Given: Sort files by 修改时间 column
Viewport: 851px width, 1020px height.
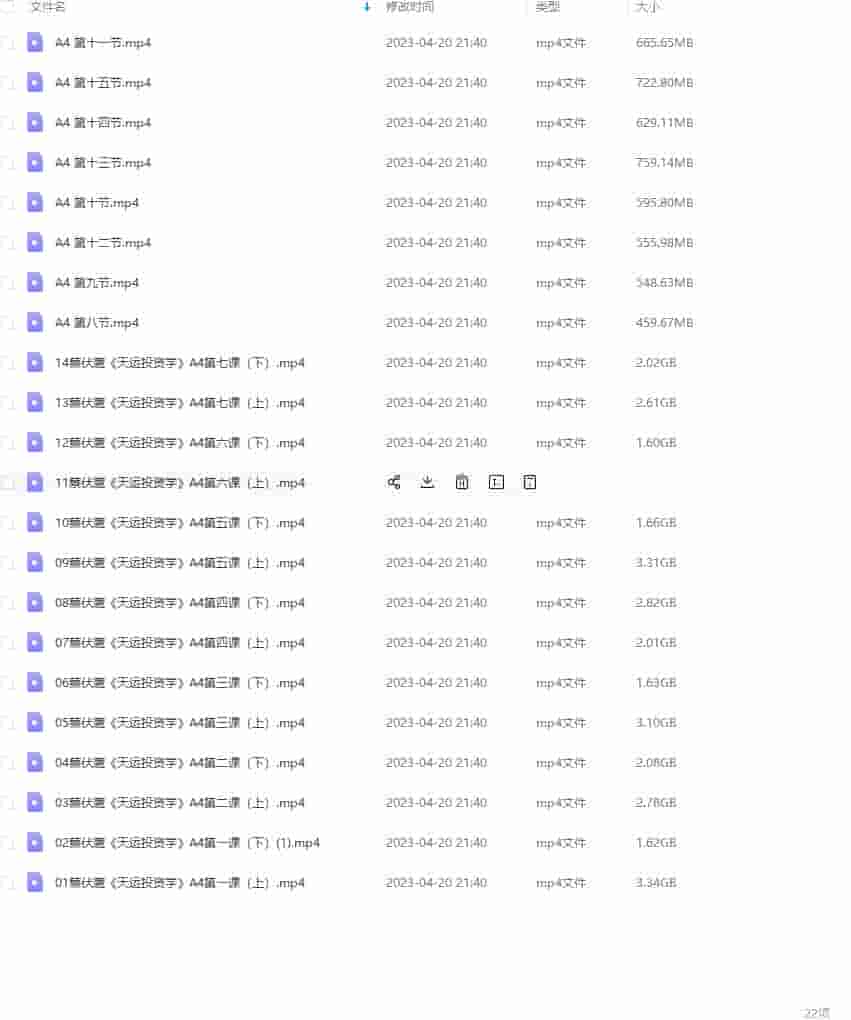Looking at the screenshot, I should [x=410, y=7].
